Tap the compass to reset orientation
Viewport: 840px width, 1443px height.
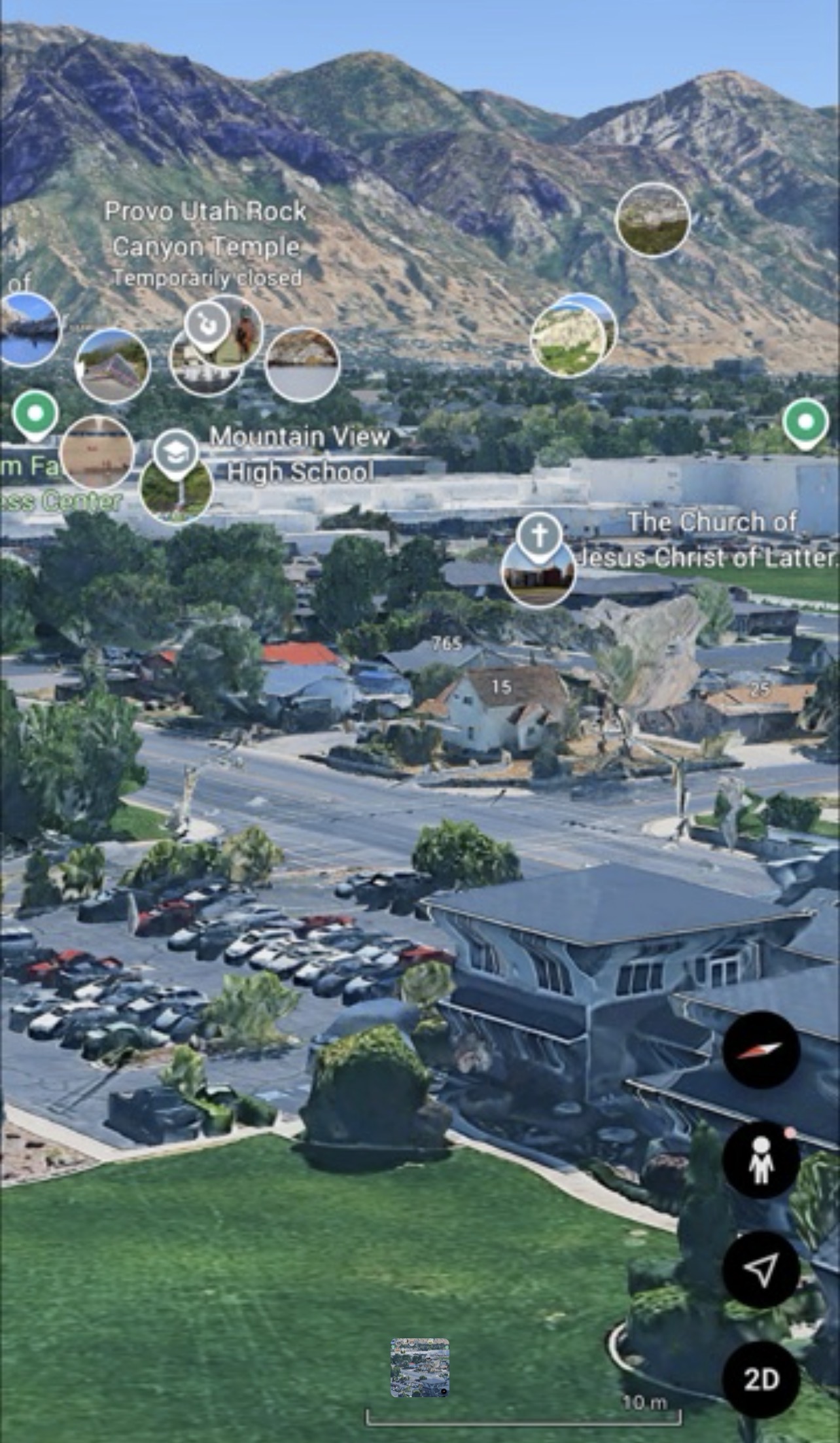click(x=761, y=1050)
